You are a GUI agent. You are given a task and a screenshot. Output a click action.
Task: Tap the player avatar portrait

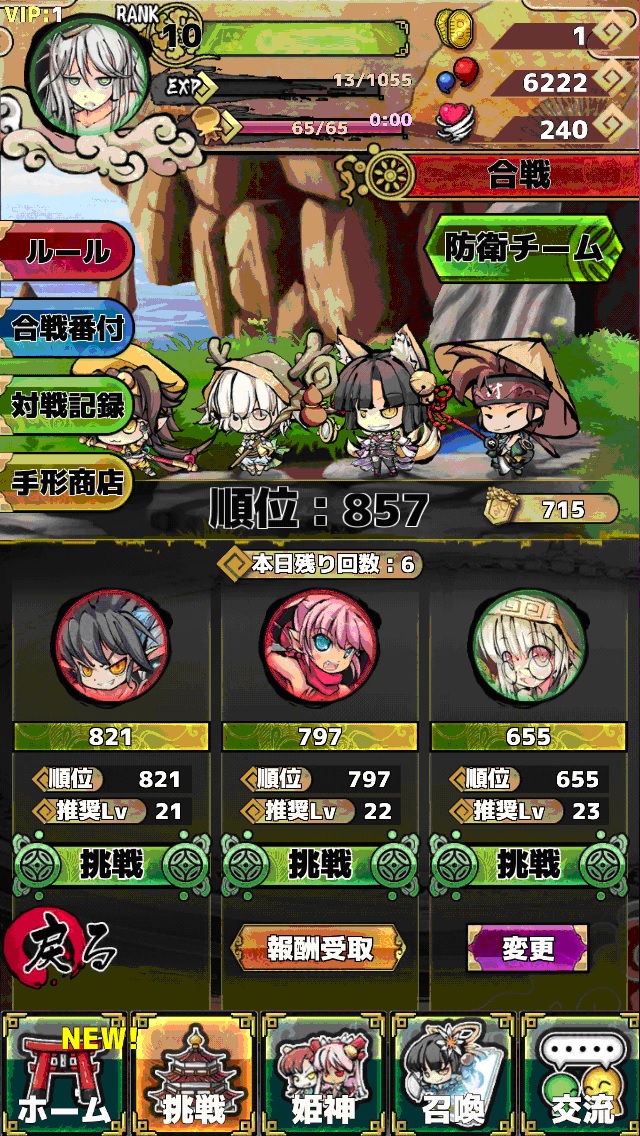click(88, 75)
